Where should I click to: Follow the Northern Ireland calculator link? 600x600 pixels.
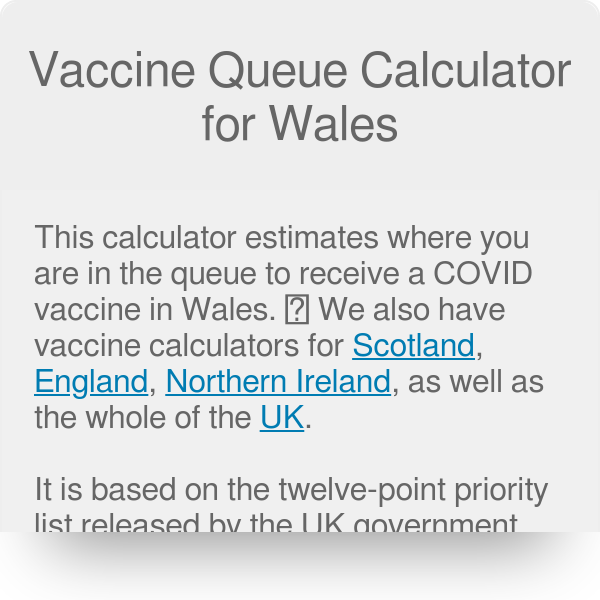(x=278, y=382)
